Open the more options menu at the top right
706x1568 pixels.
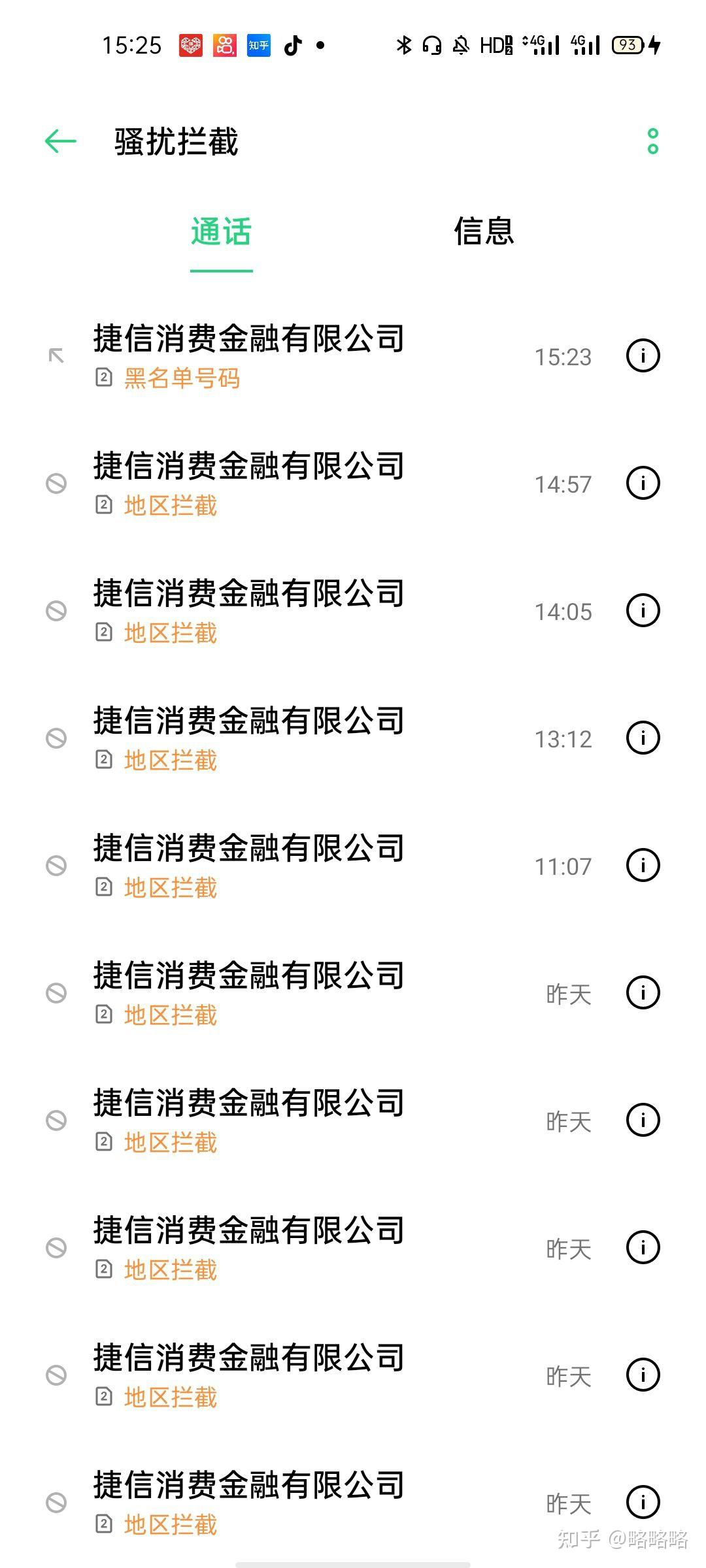click(654, 142)
